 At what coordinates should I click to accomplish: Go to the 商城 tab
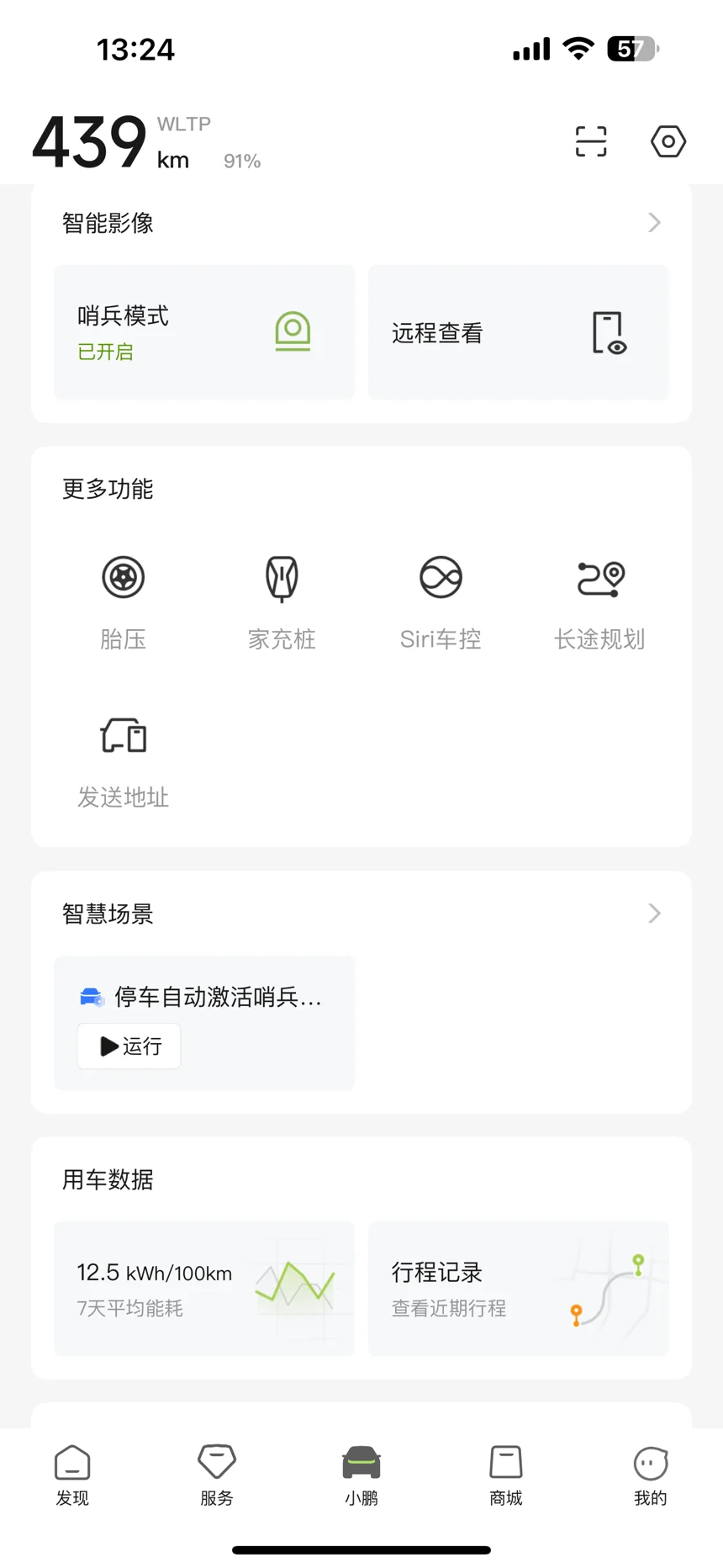[506, 1475]
